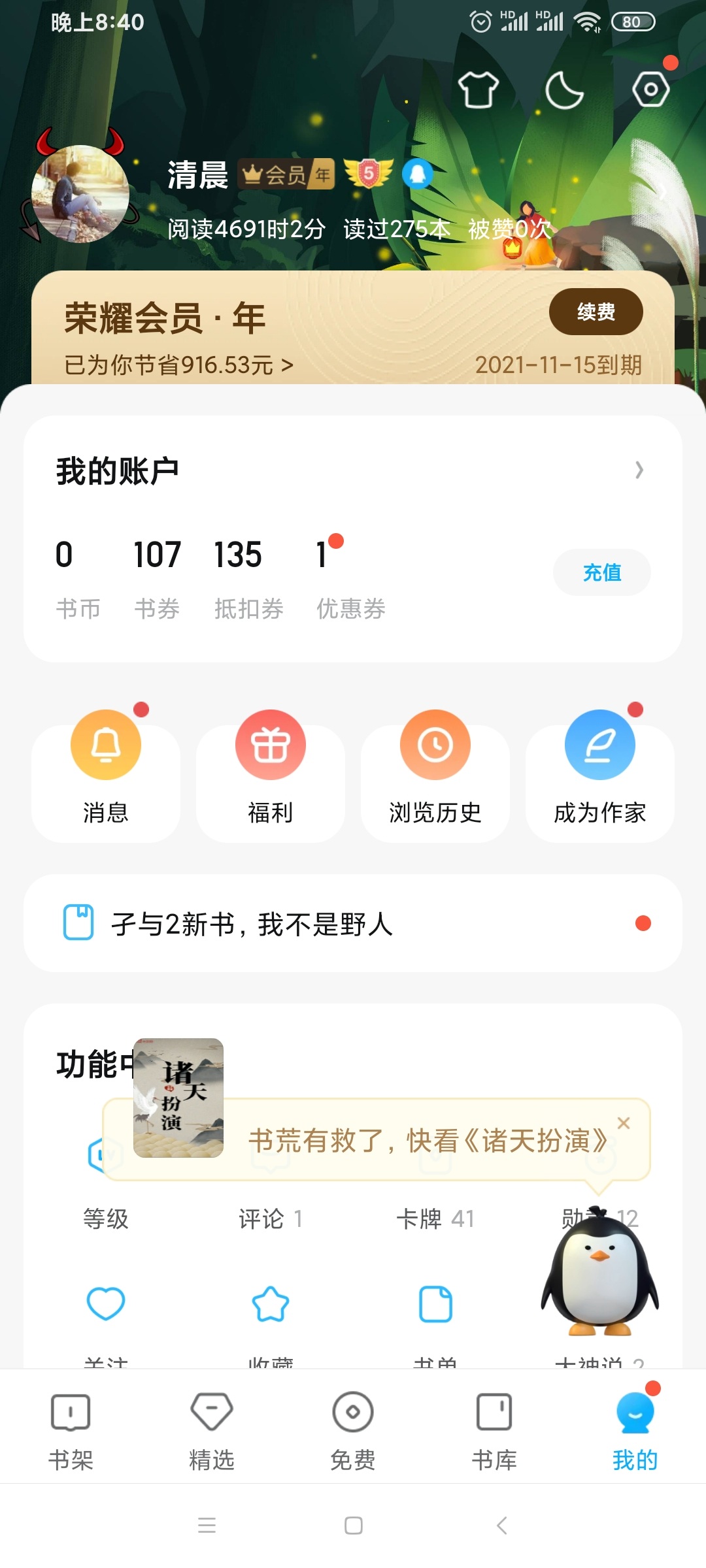Expand 我的账户 account details chevron
Viewport: 706px width, 1568px height.
click(x=639, y=470)
